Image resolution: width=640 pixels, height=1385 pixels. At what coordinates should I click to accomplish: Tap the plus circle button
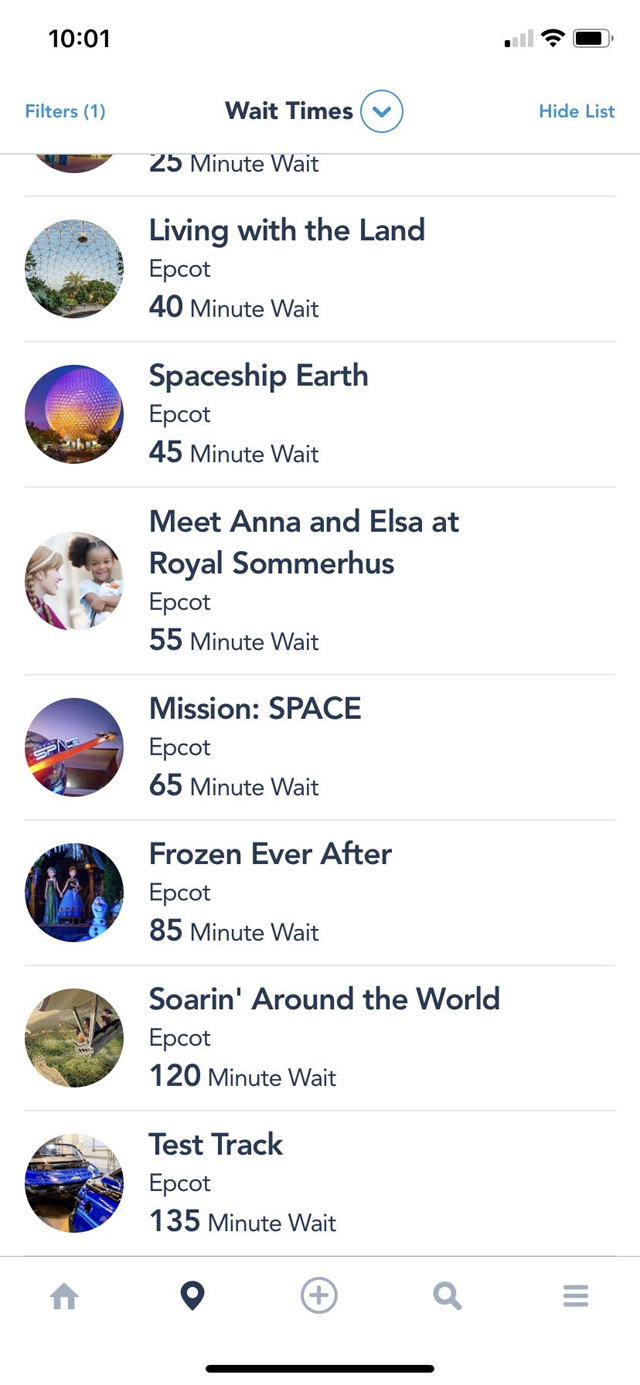tap(319, 1297)
